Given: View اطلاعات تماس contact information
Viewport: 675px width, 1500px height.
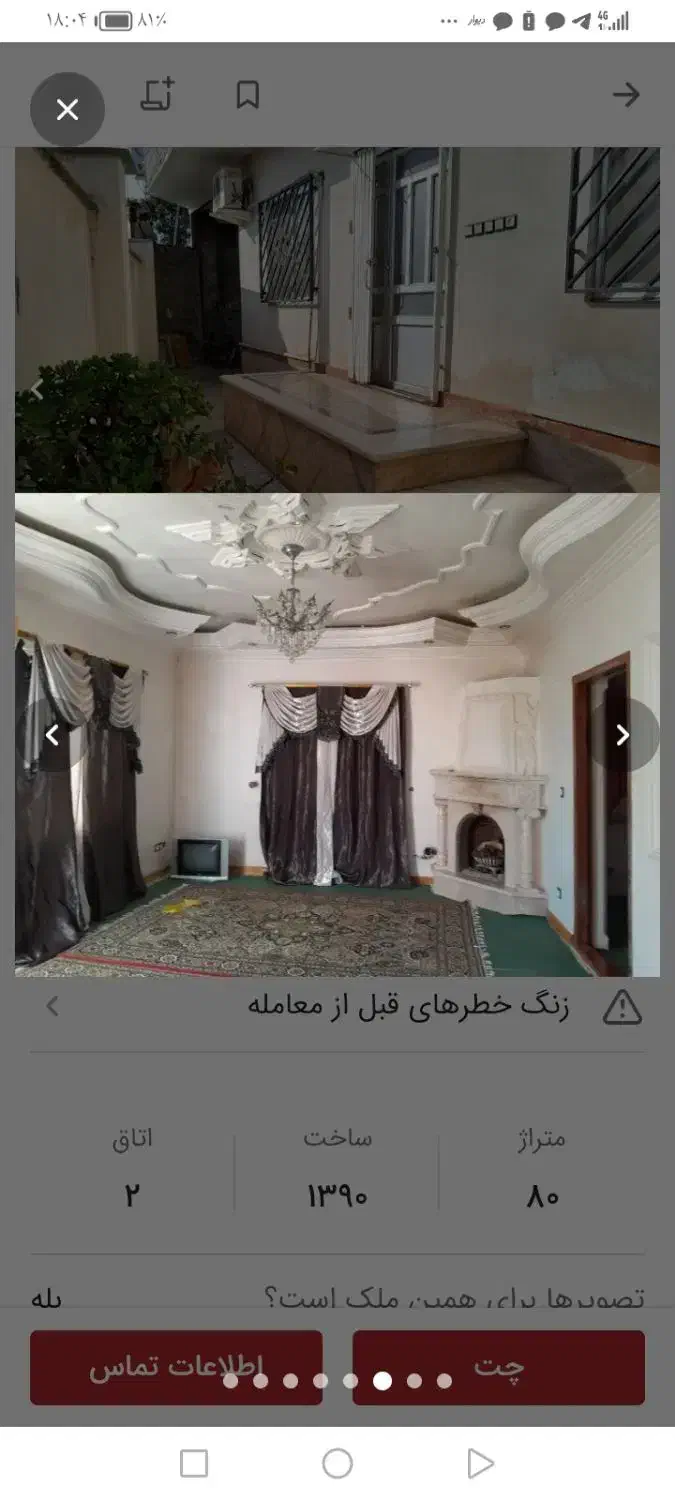Looking at the screenshot, I should [x=176, y=1367].
